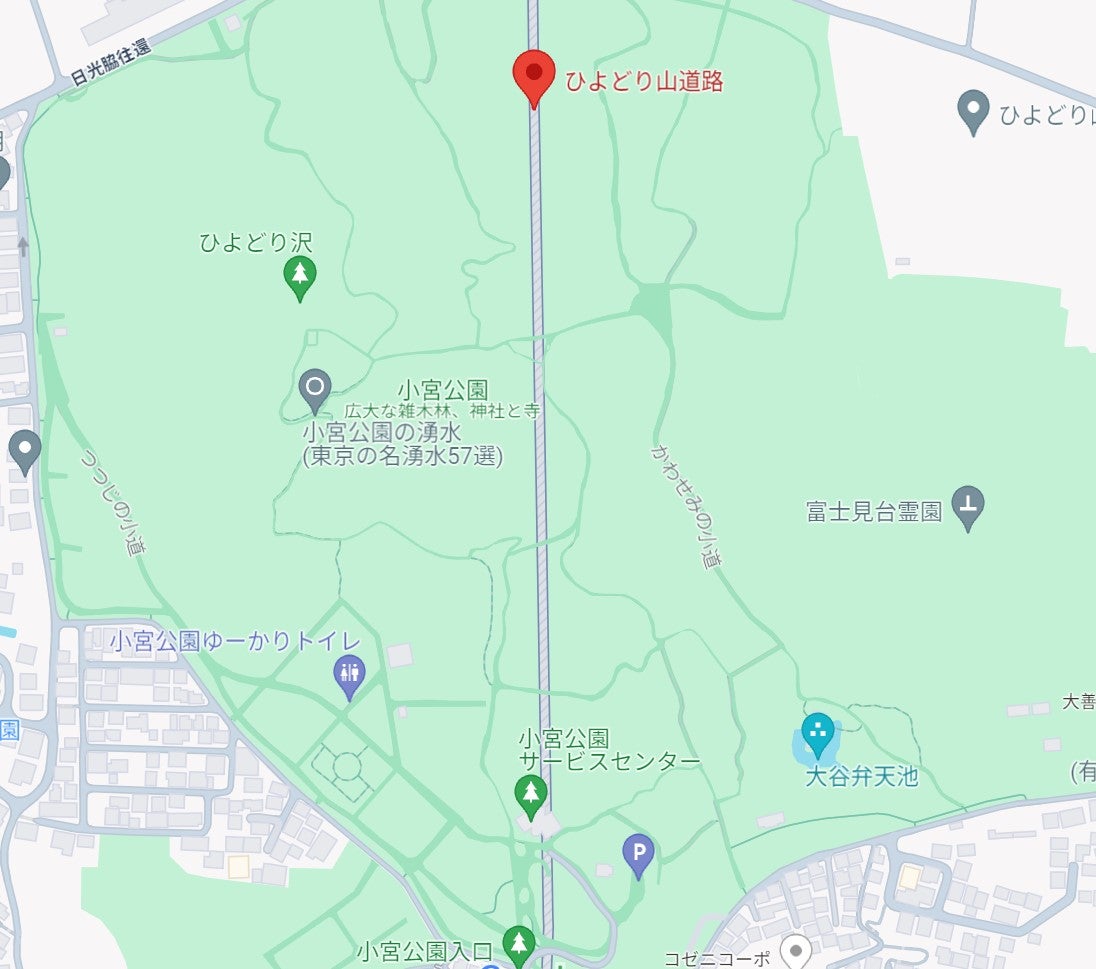This screenshot has height=969, width=1096.
Task: Select the parking lot P marker
Action: pos(638,853)
